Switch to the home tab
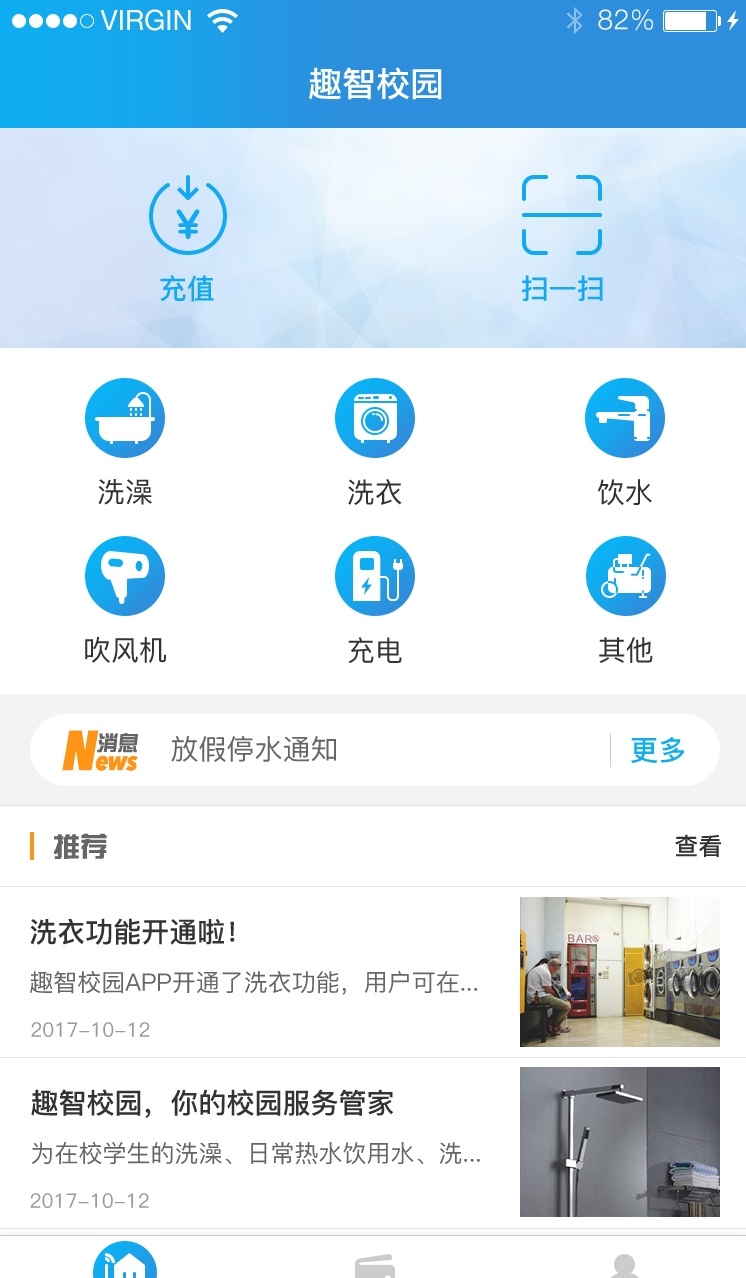Image resolution: width=746 pixels, height=1278 pixels. tap(125, 1260)
